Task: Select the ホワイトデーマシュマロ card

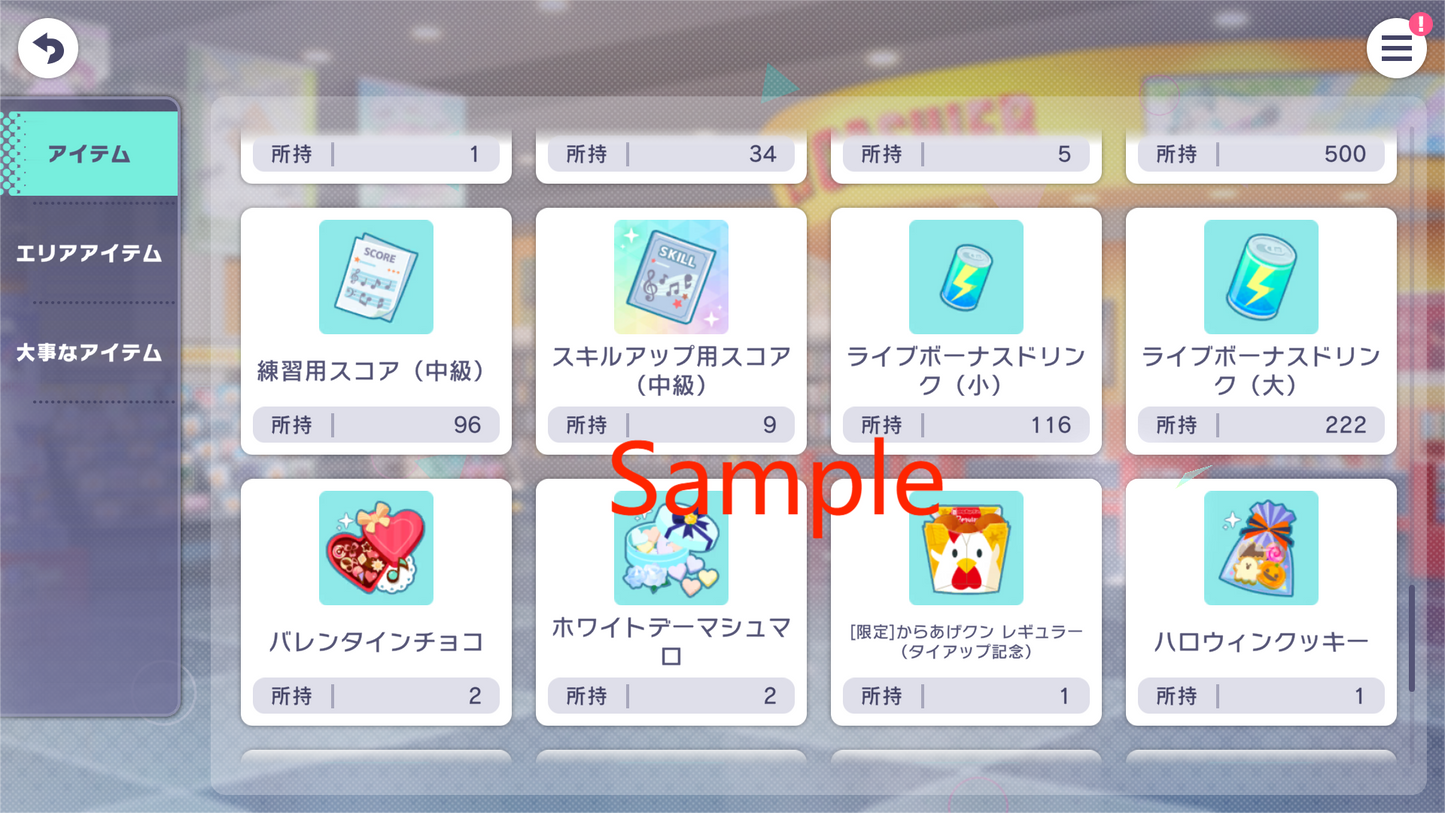Action: coord(671,600)
